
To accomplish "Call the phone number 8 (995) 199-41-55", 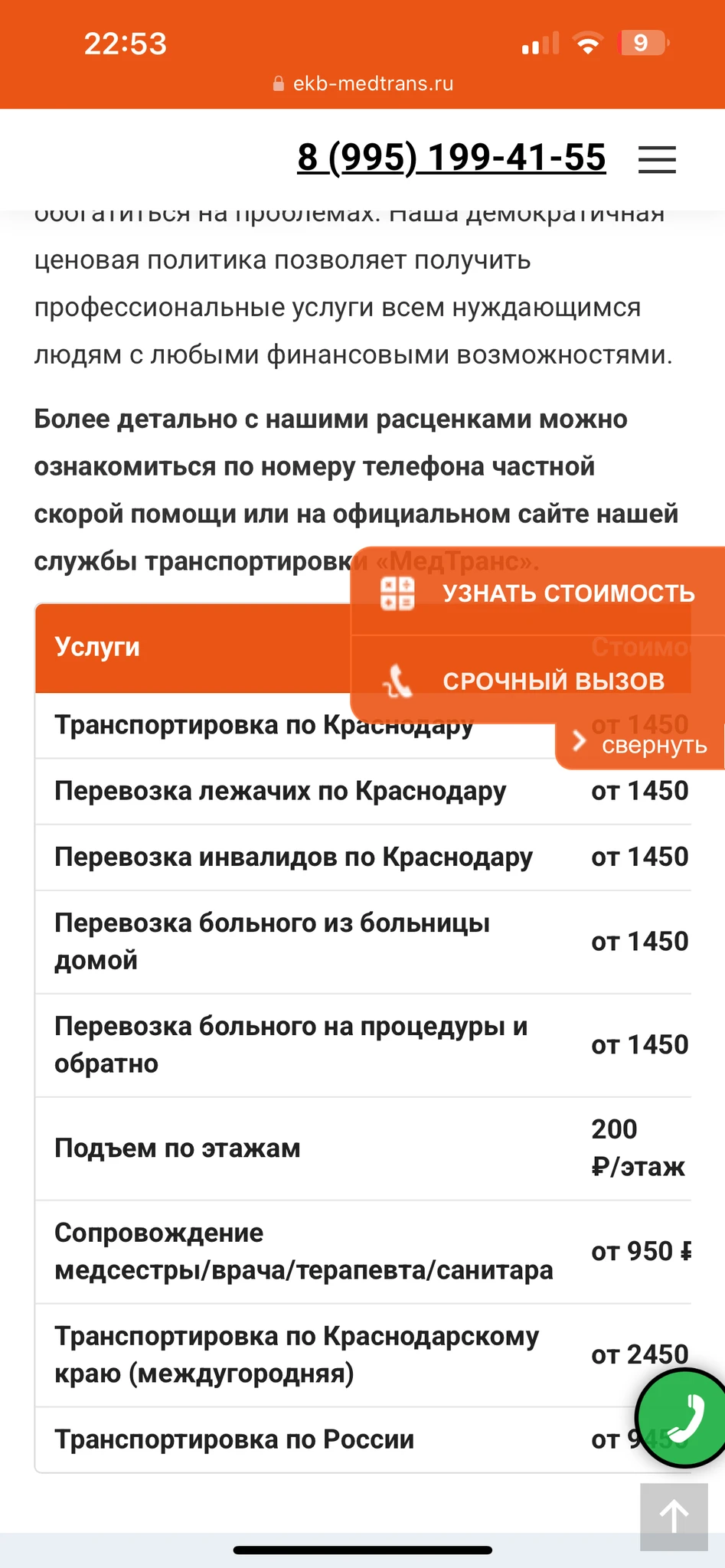I will 451,158.
